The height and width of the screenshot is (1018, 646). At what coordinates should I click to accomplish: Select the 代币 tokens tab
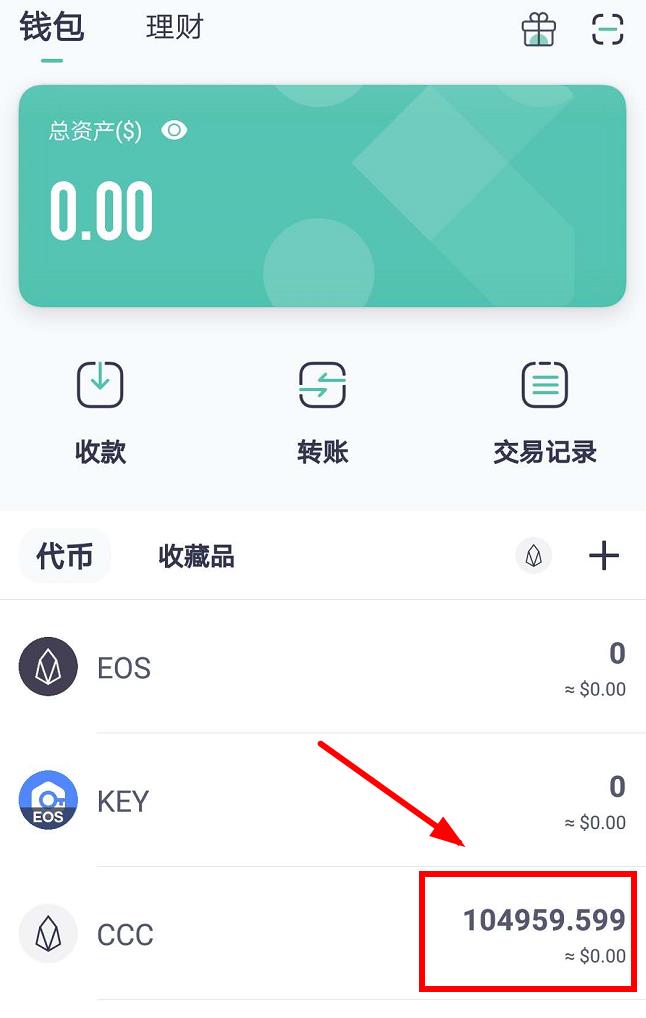(x=65, y=556)
